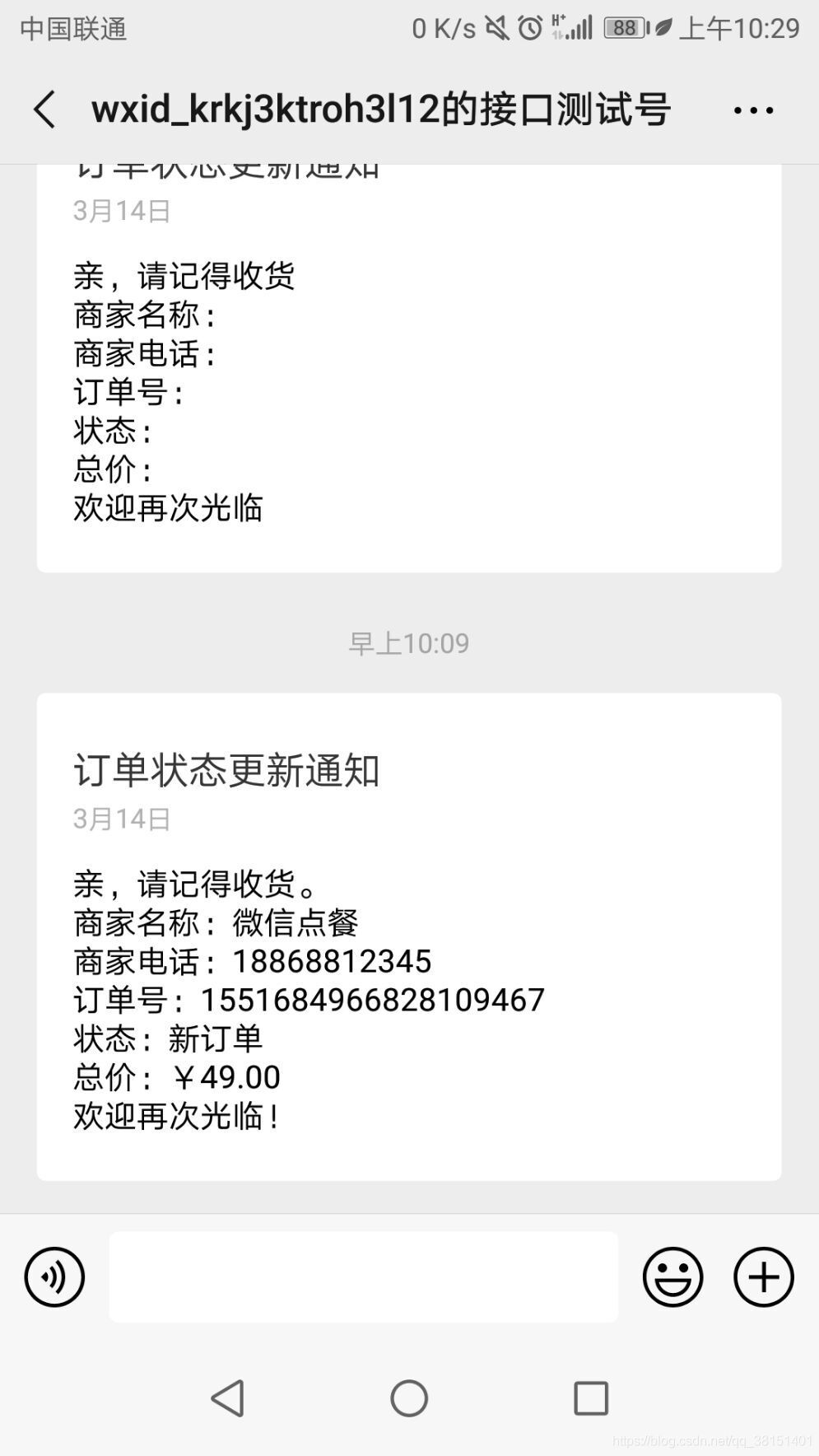Tap the system home button

point(409,1398)
